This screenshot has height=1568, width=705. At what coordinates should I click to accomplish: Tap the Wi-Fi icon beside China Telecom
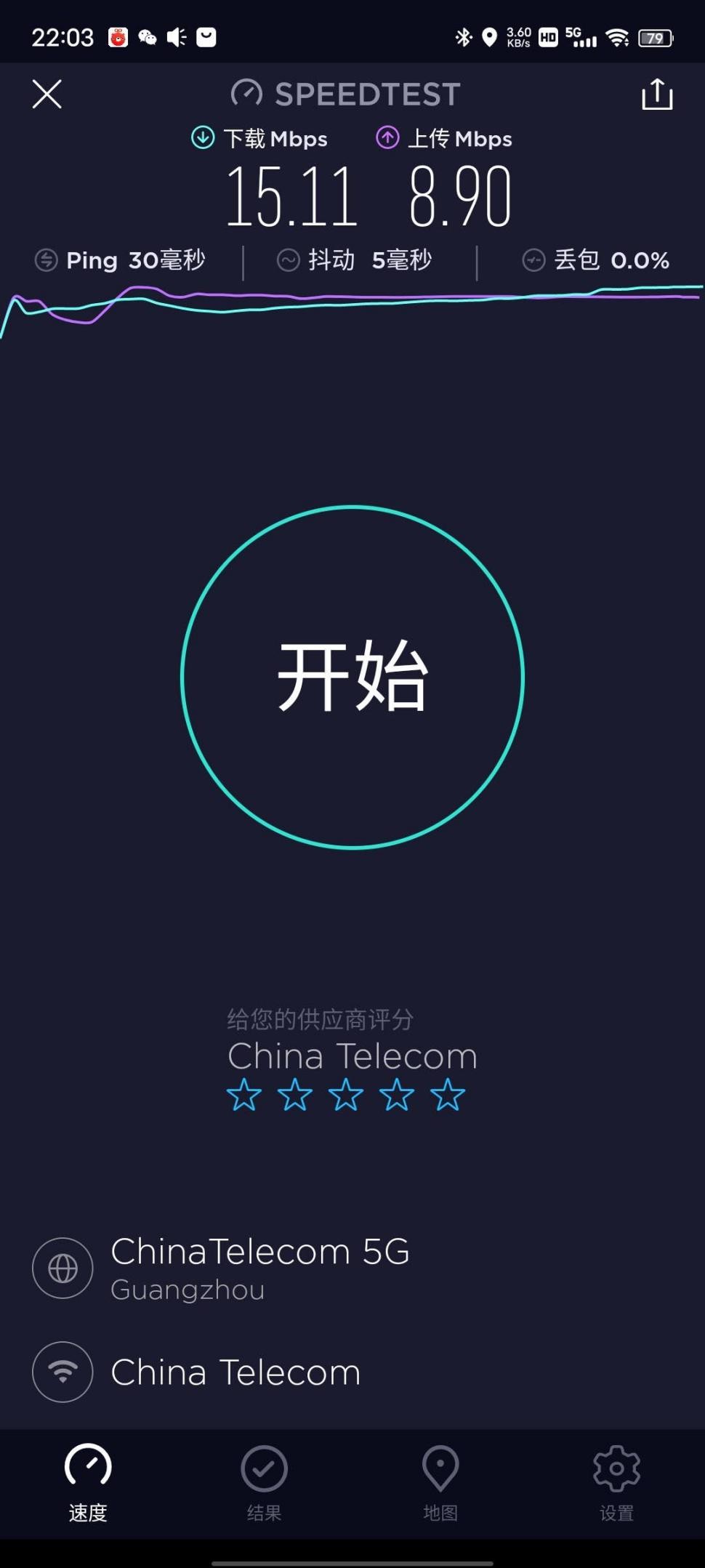tap(63, 1372)
